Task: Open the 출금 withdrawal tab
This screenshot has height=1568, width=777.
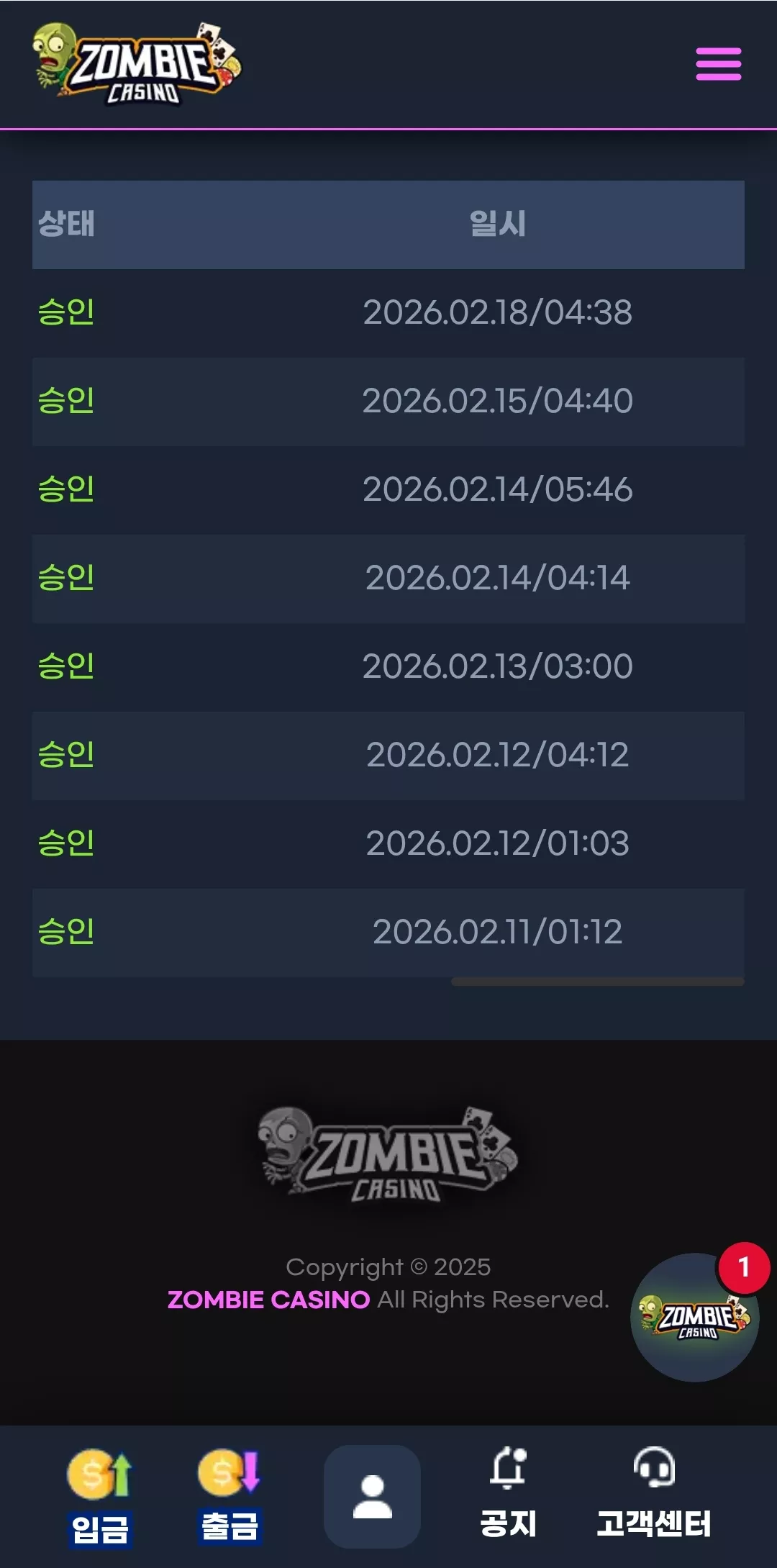Action: (230, 1497)
